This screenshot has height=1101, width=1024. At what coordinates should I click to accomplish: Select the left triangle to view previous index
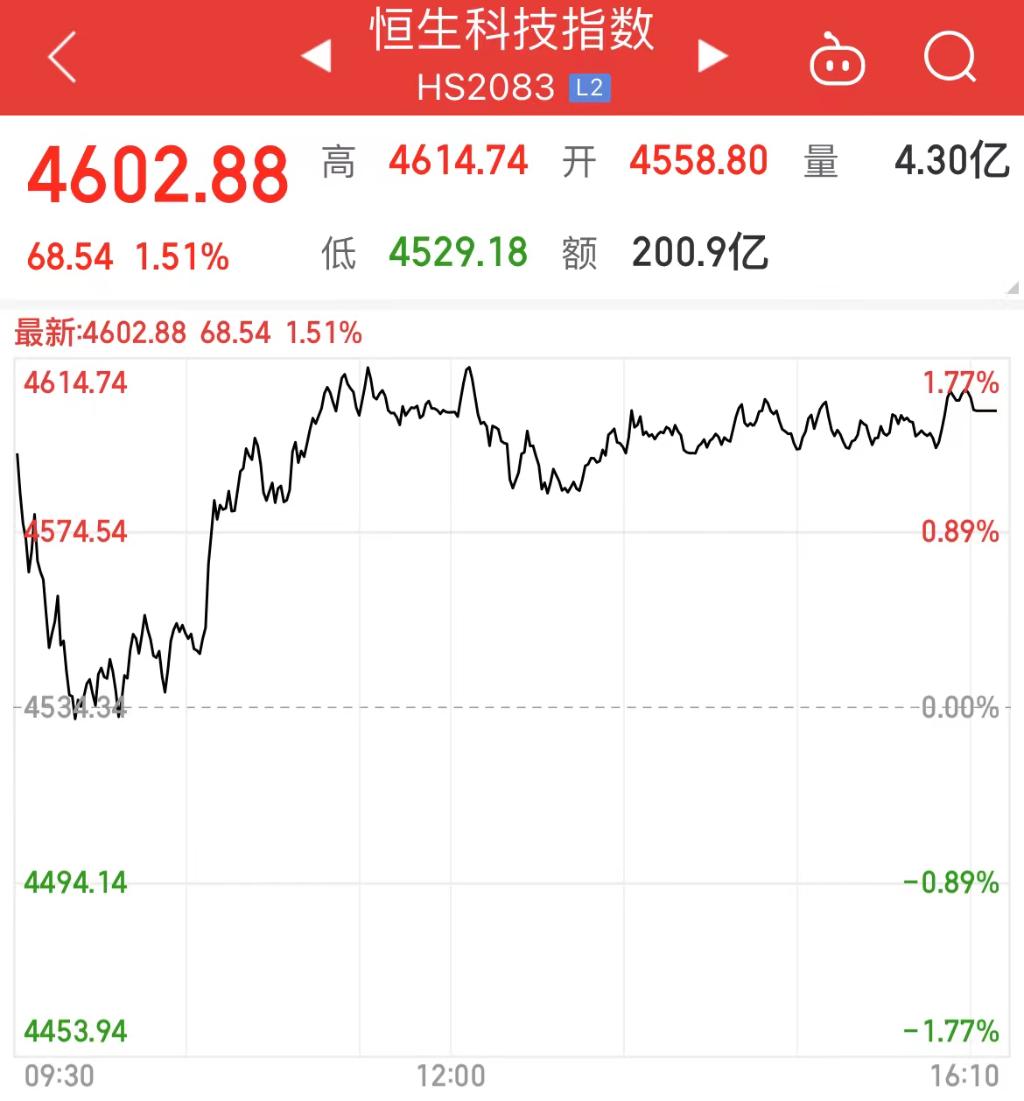click(x=316, y=57)
